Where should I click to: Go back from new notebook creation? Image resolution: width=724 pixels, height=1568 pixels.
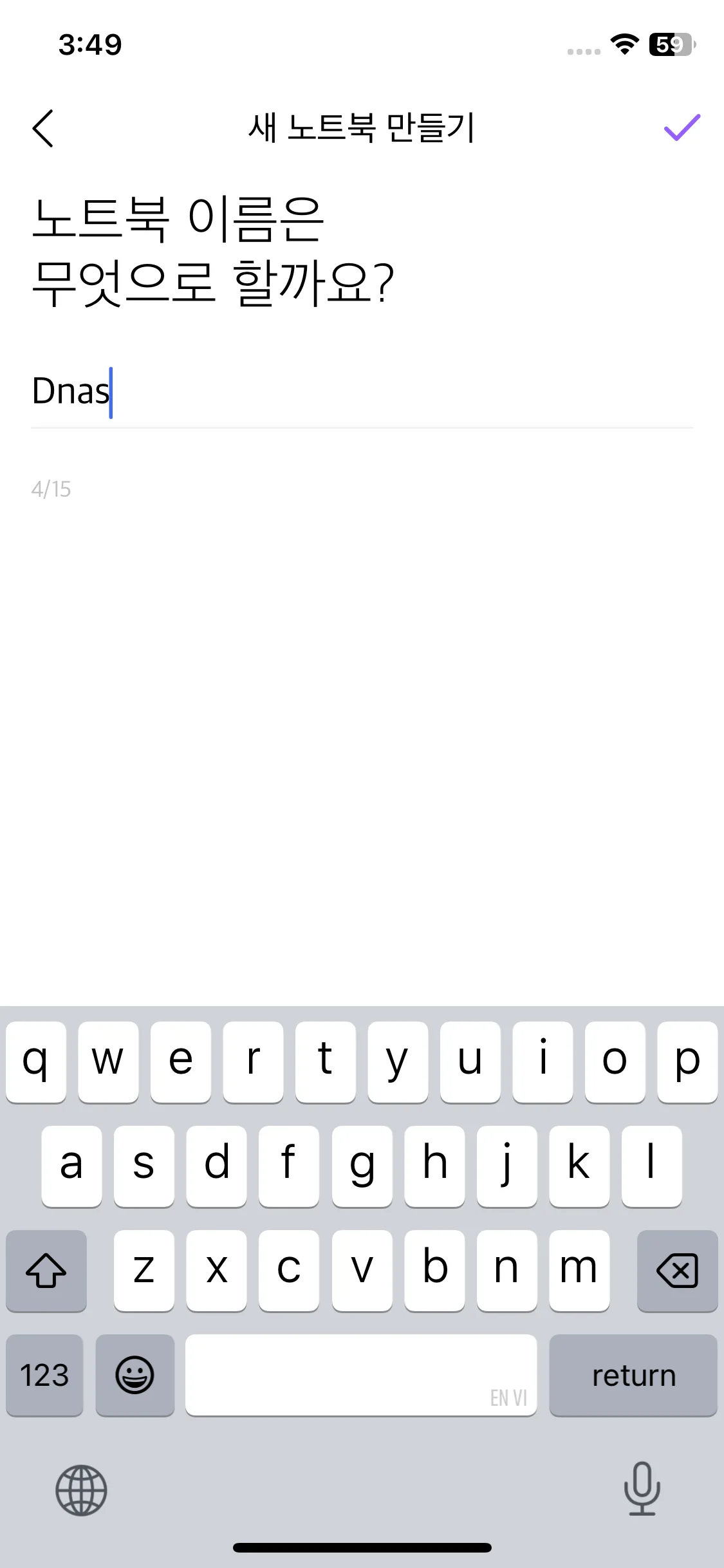point(43,128)
